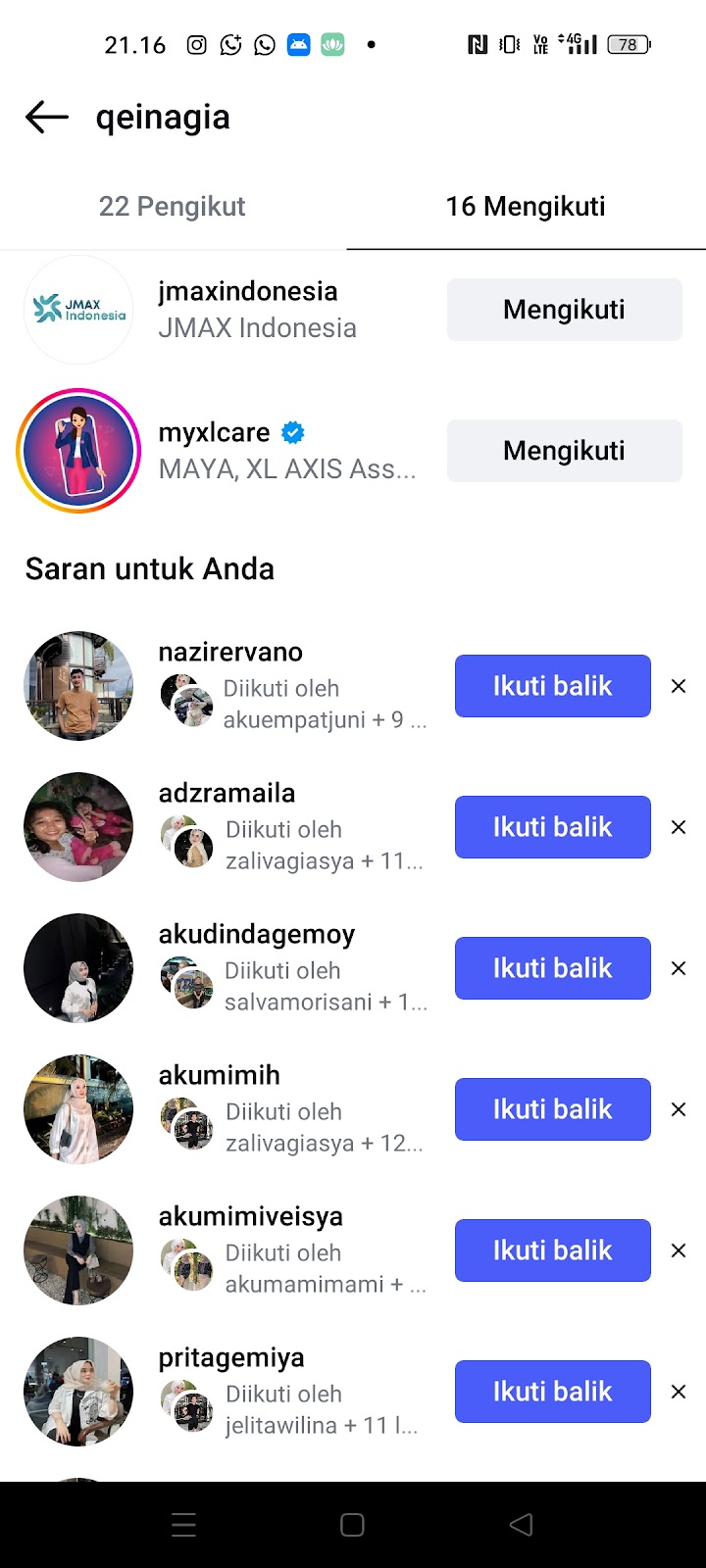
Task: Select the 16 Mengikuti tab
Action: (526, 207)
